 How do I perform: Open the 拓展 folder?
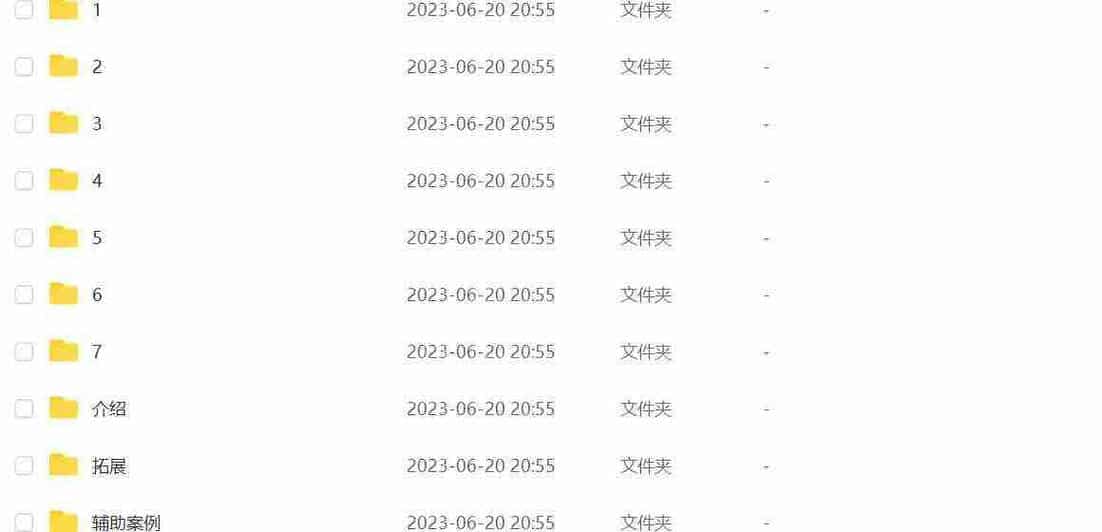coord(109,466)
